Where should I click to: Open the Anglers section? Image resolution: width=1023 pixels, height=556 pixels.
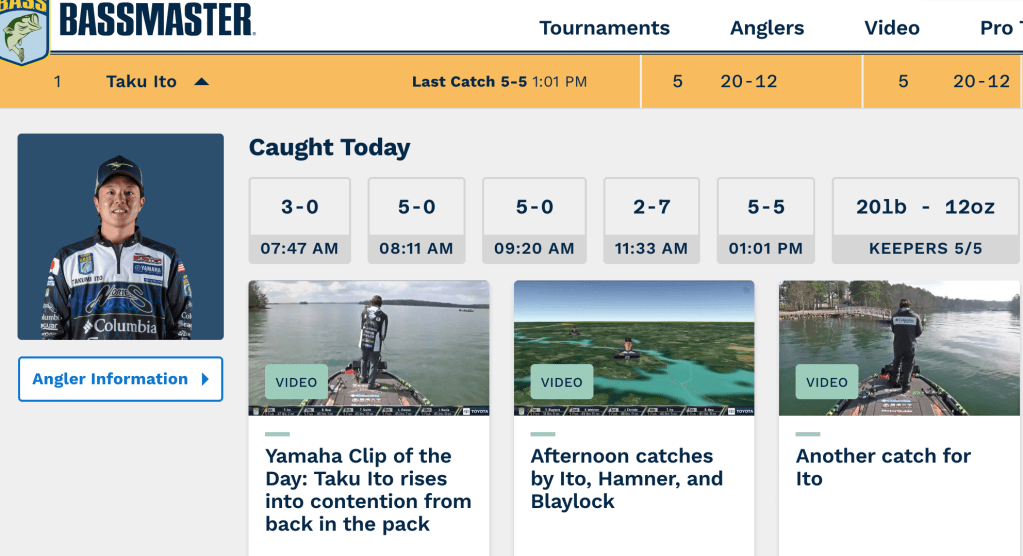coord(767,28)
